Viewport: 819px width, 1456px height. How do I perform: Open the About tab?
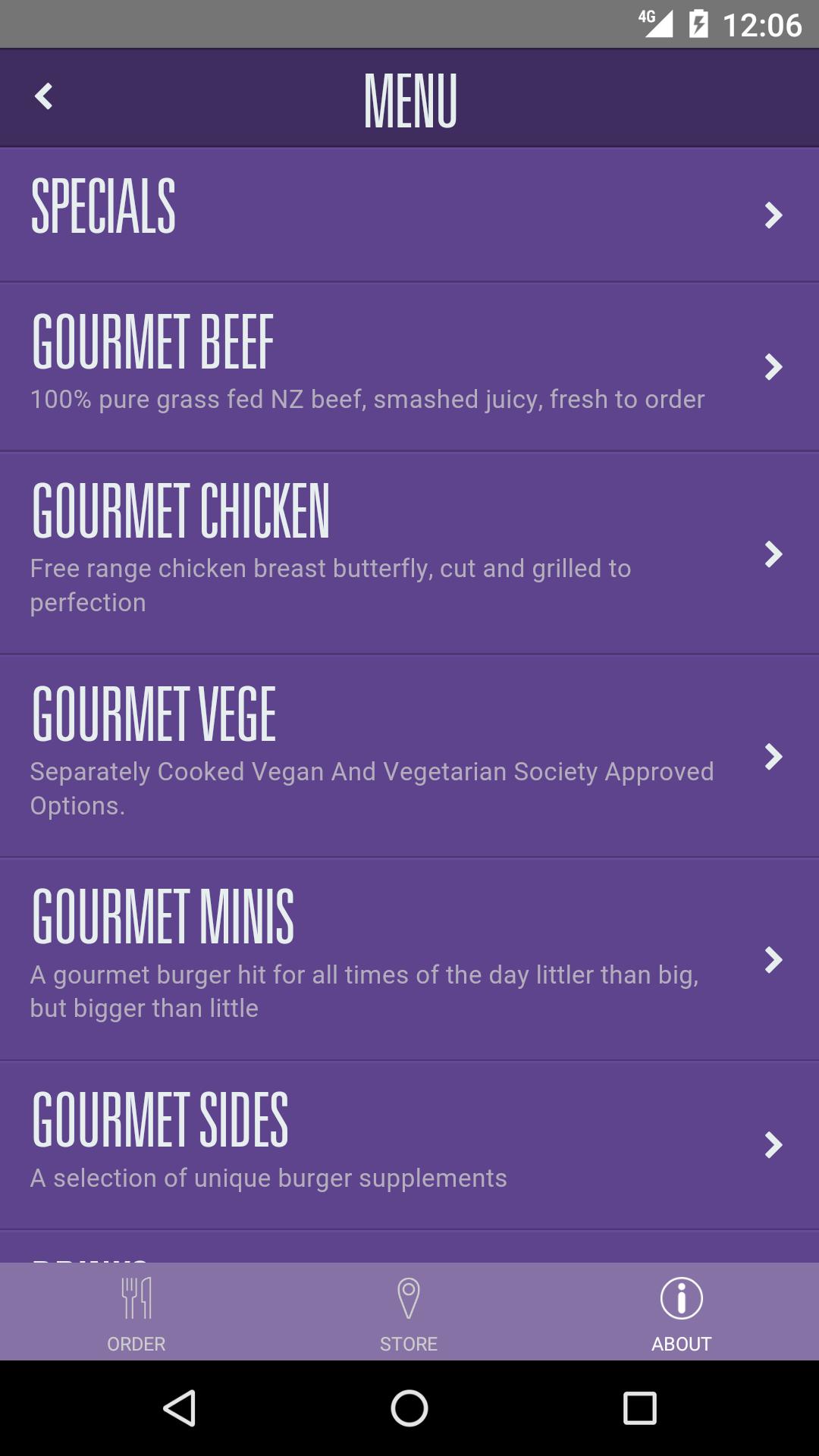coord(682,1312)
